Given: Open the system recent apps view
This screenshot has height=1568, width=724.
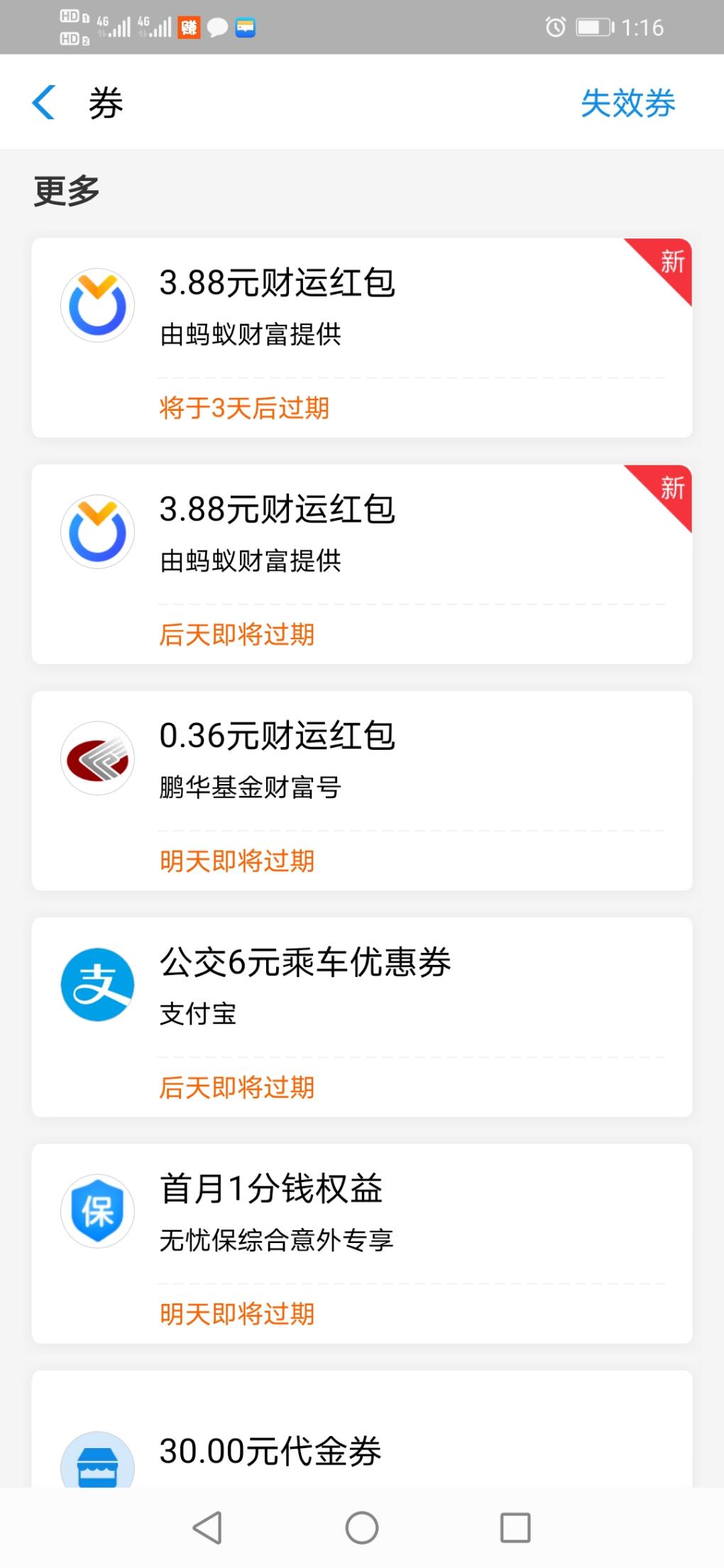Looking at the screenshot, I should coord(515,1528).
